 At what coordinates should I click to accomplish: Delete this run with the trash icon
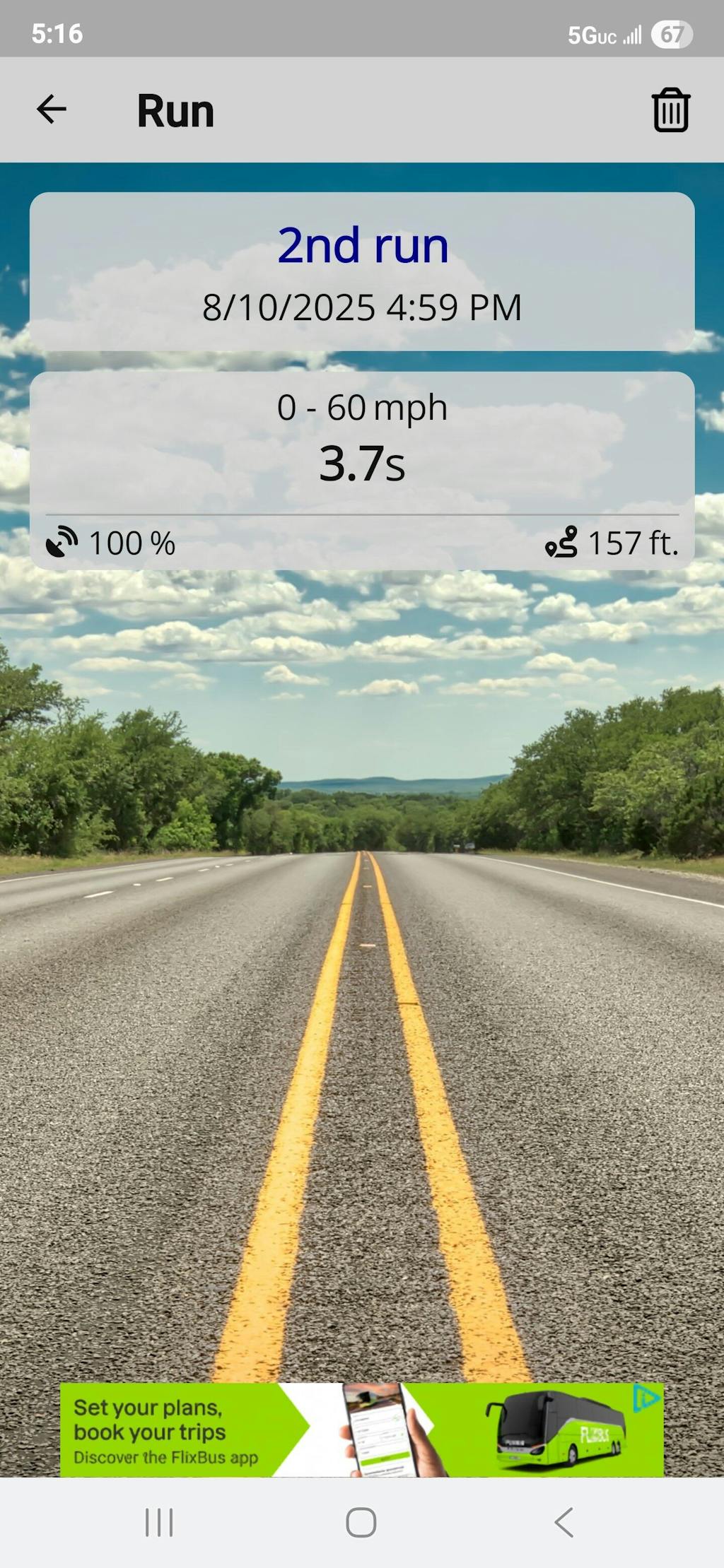[x=670, y=110]
